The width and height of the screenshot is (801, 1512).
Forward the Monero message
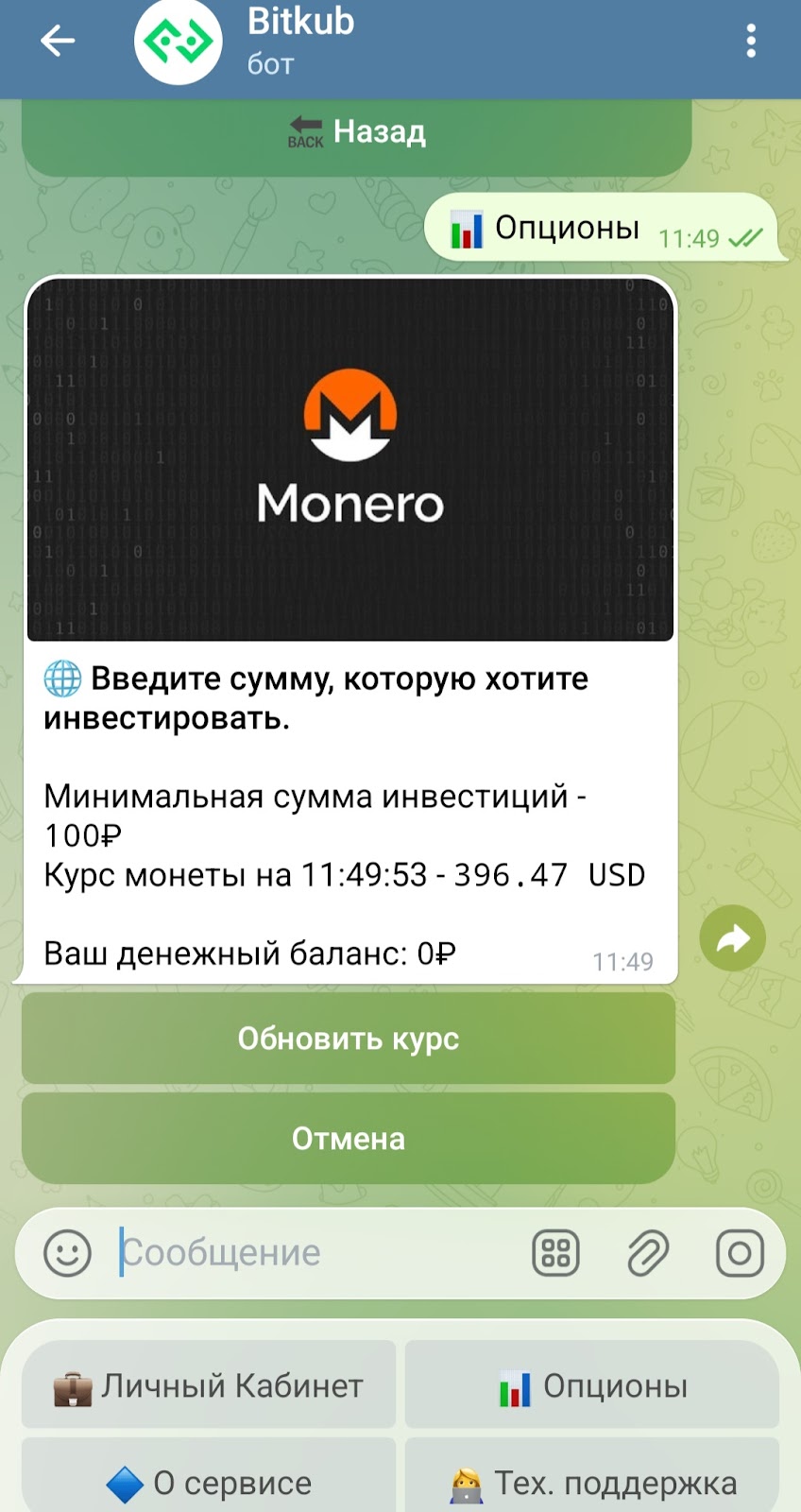(x=732, y=938)
